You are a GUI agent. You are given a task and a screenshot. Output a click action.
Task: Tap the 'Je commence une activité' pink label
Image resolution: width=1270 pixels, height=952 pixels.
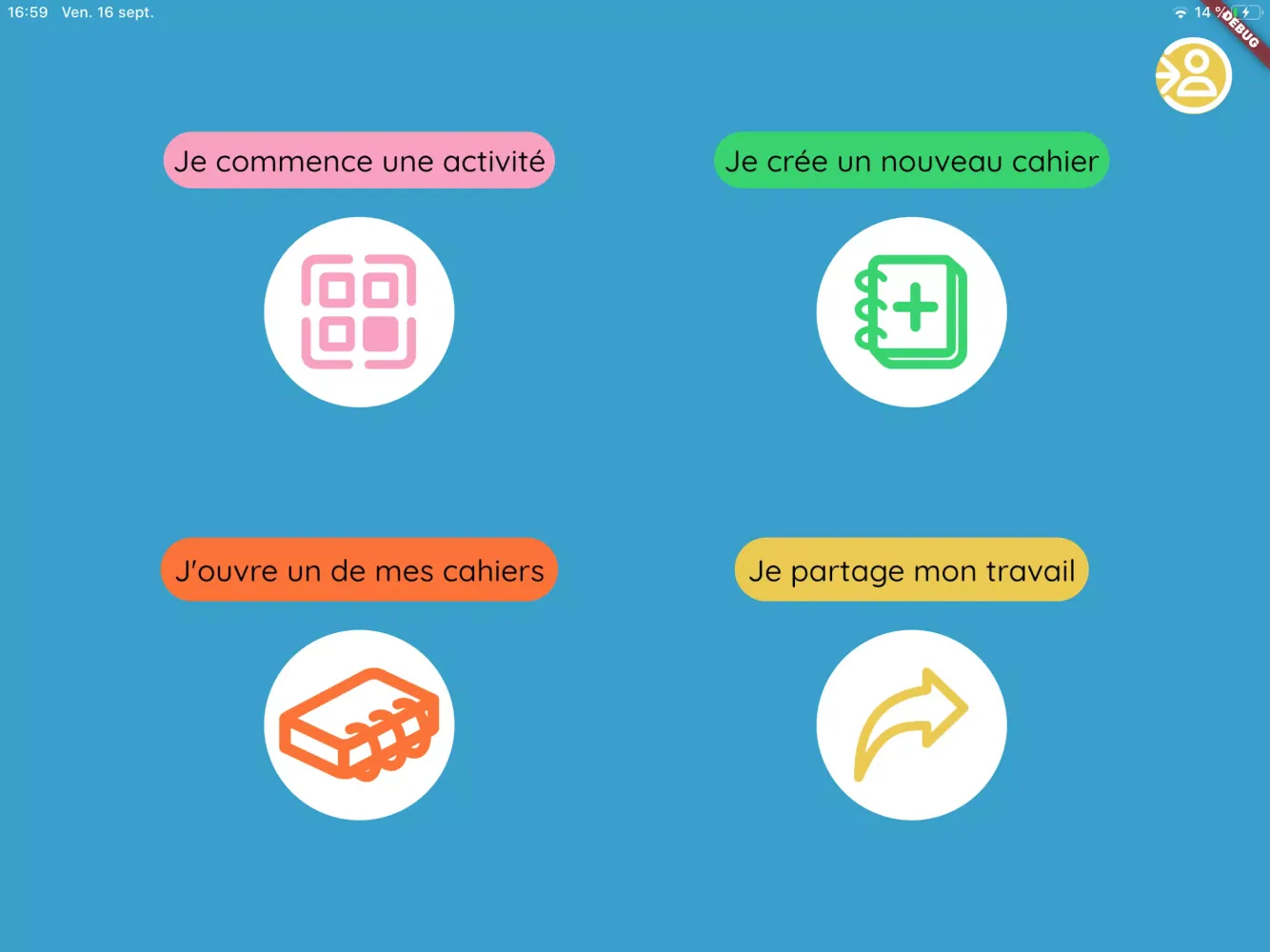[359, 161]
